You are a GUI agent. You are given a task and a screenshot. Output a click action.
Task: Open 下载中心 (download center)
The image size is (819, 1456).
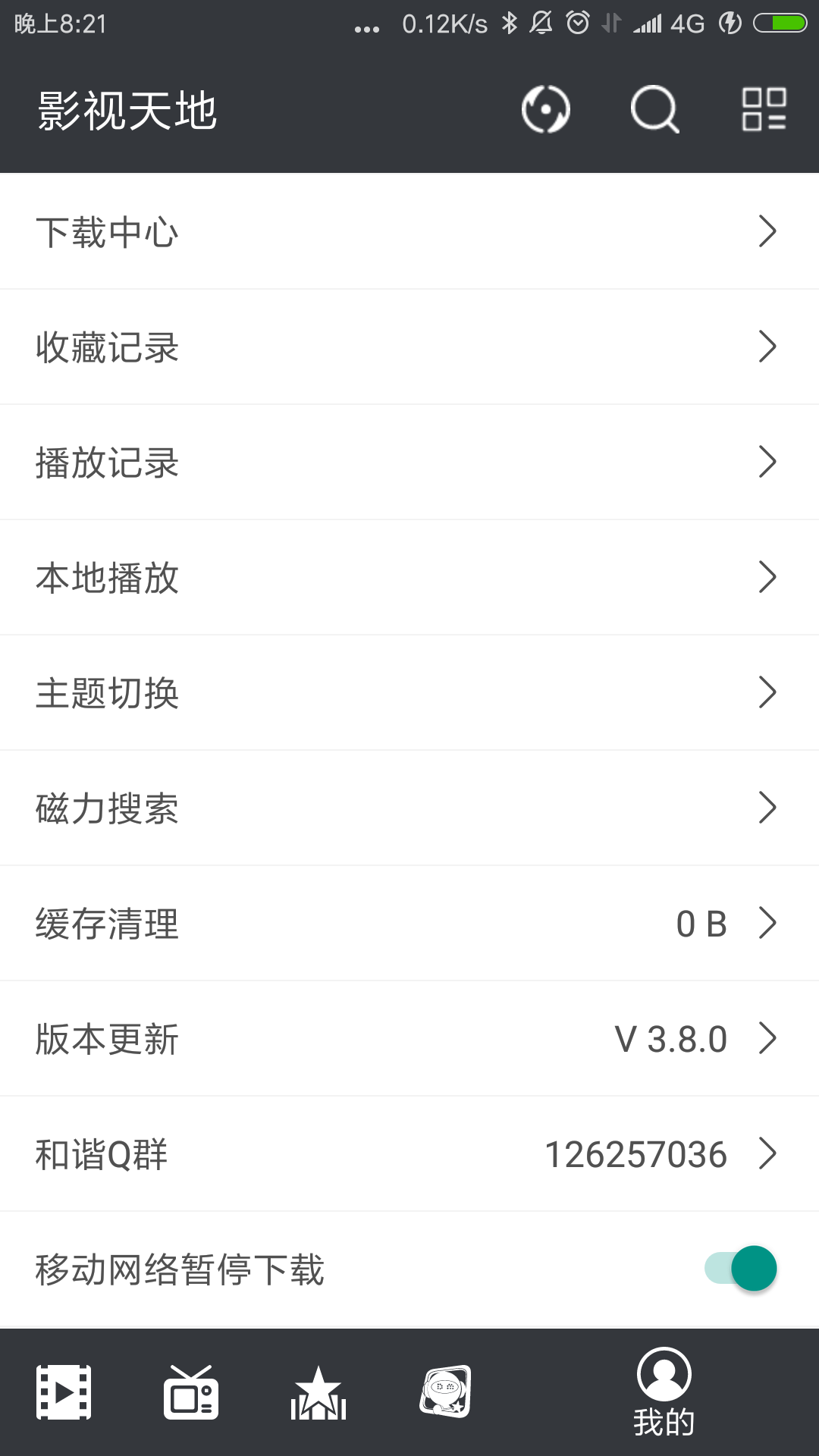point(409,231)
